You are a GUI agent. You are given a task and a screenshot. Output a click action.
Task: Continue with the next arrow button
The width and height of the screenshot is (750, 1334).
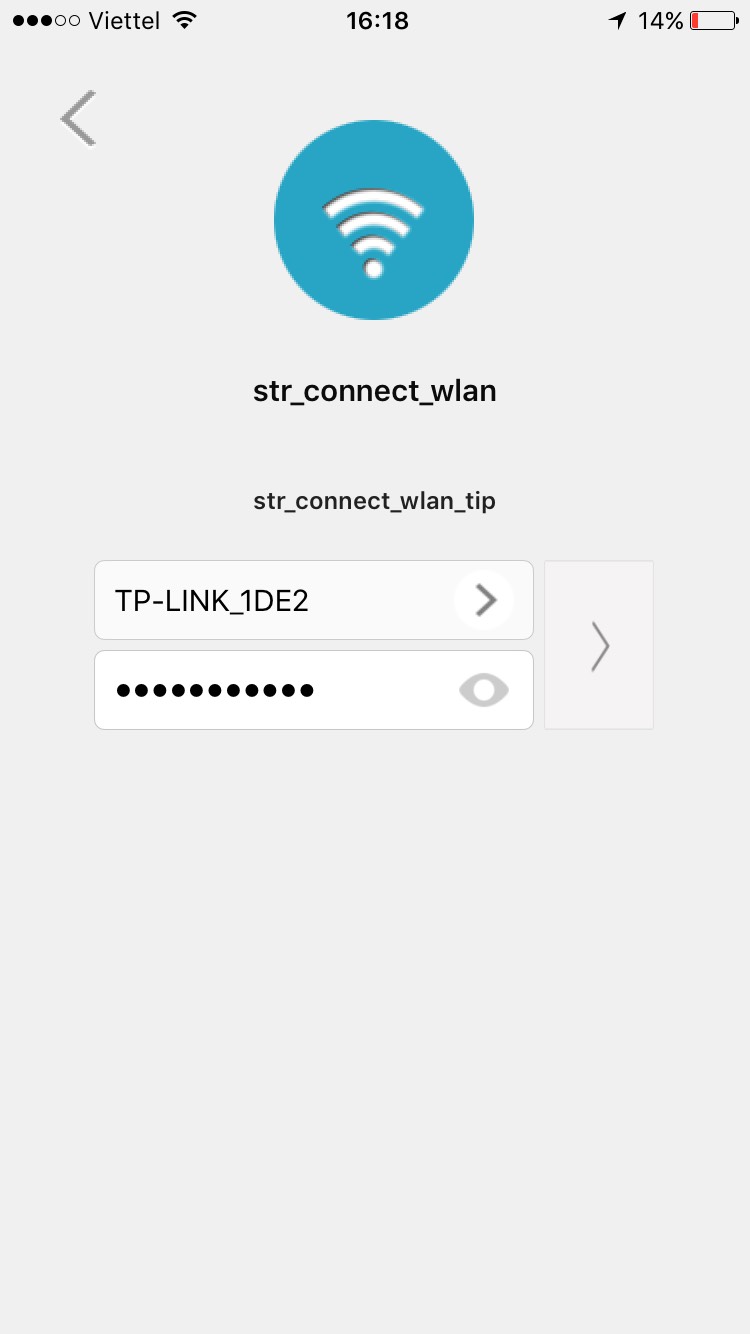(599, 645)
